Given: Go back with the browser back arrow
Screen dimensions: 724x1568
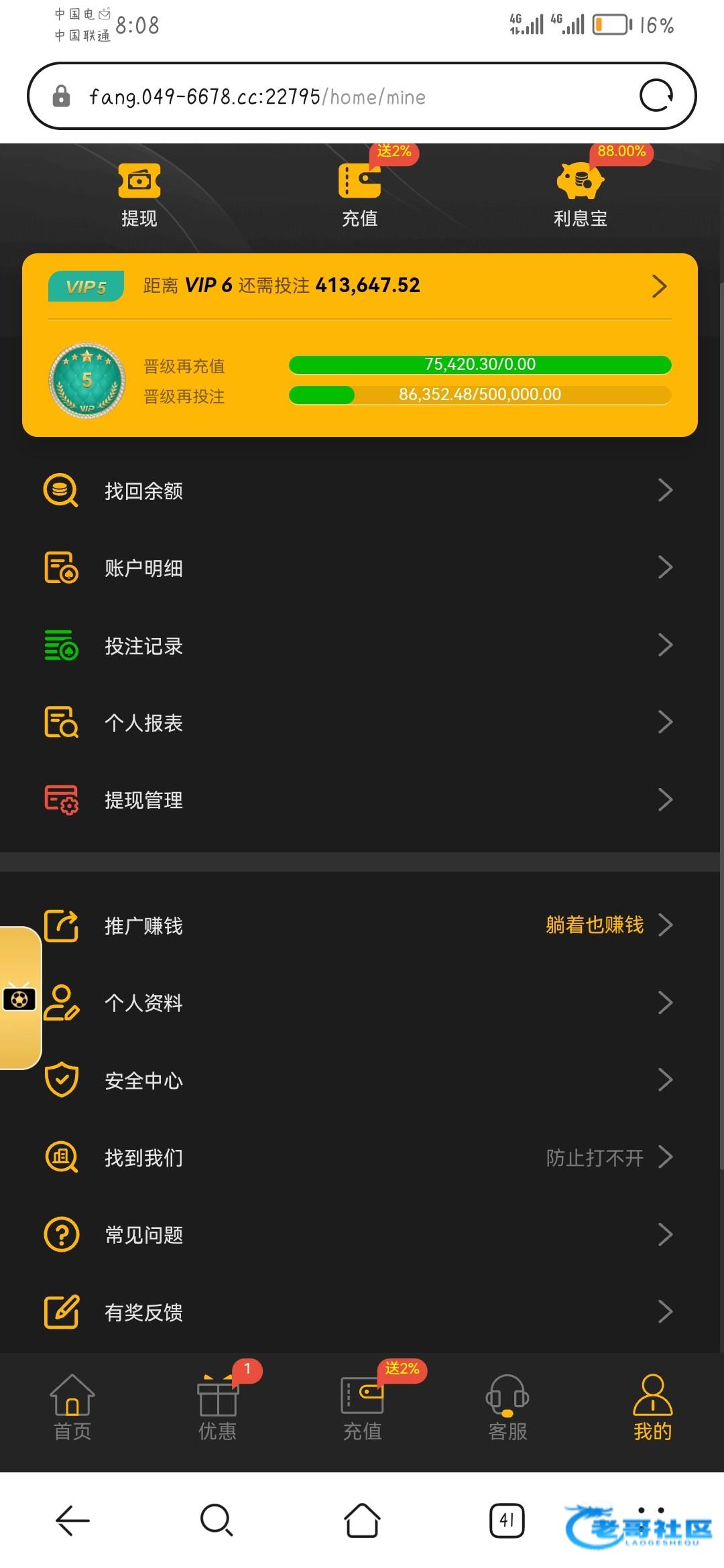Looking at the screenshot, I should [72, 1520].
